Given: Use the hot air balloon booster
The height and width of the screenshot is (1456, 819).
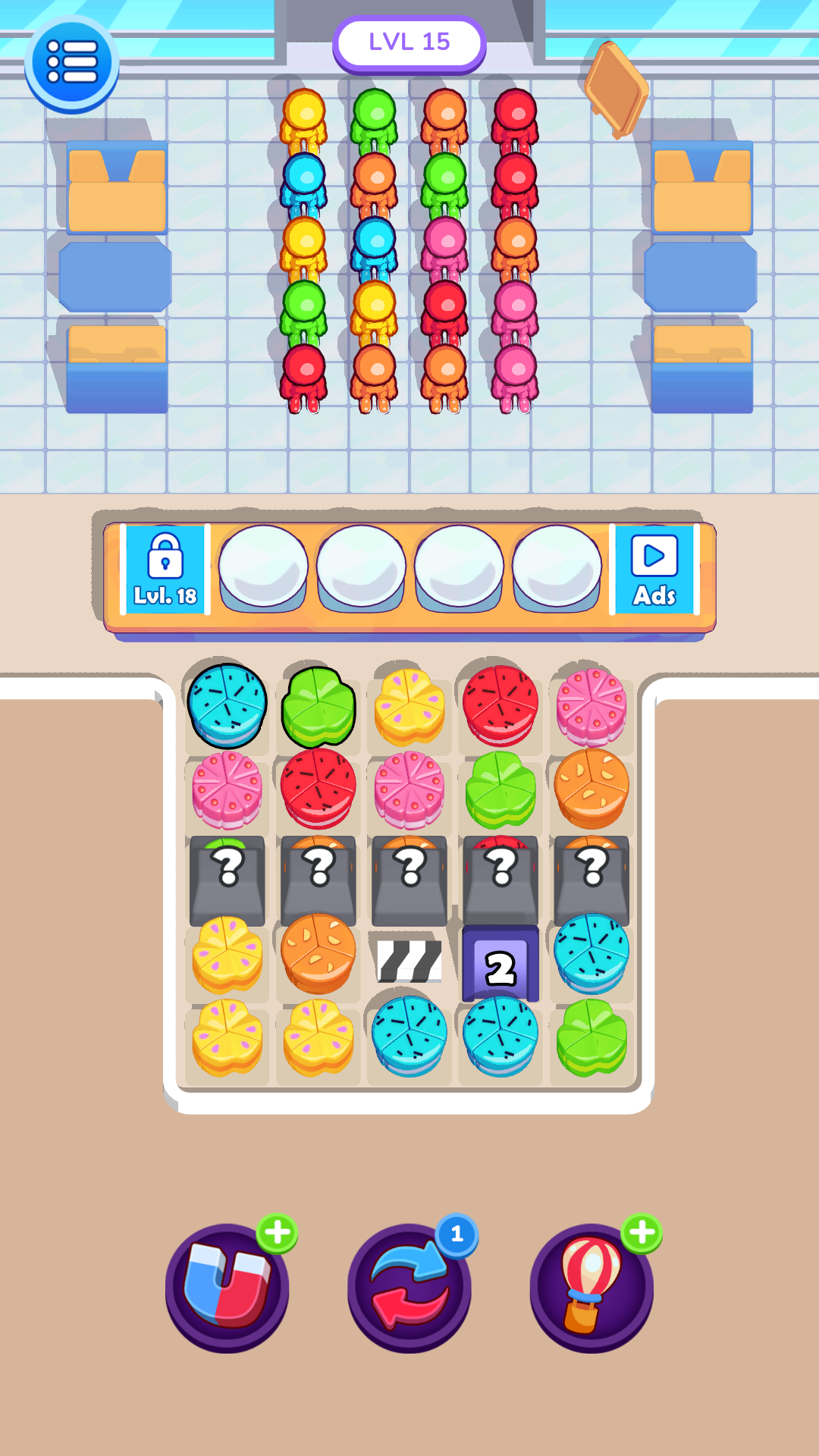Looking at the screenshot, I should (x=591, y=1288).
